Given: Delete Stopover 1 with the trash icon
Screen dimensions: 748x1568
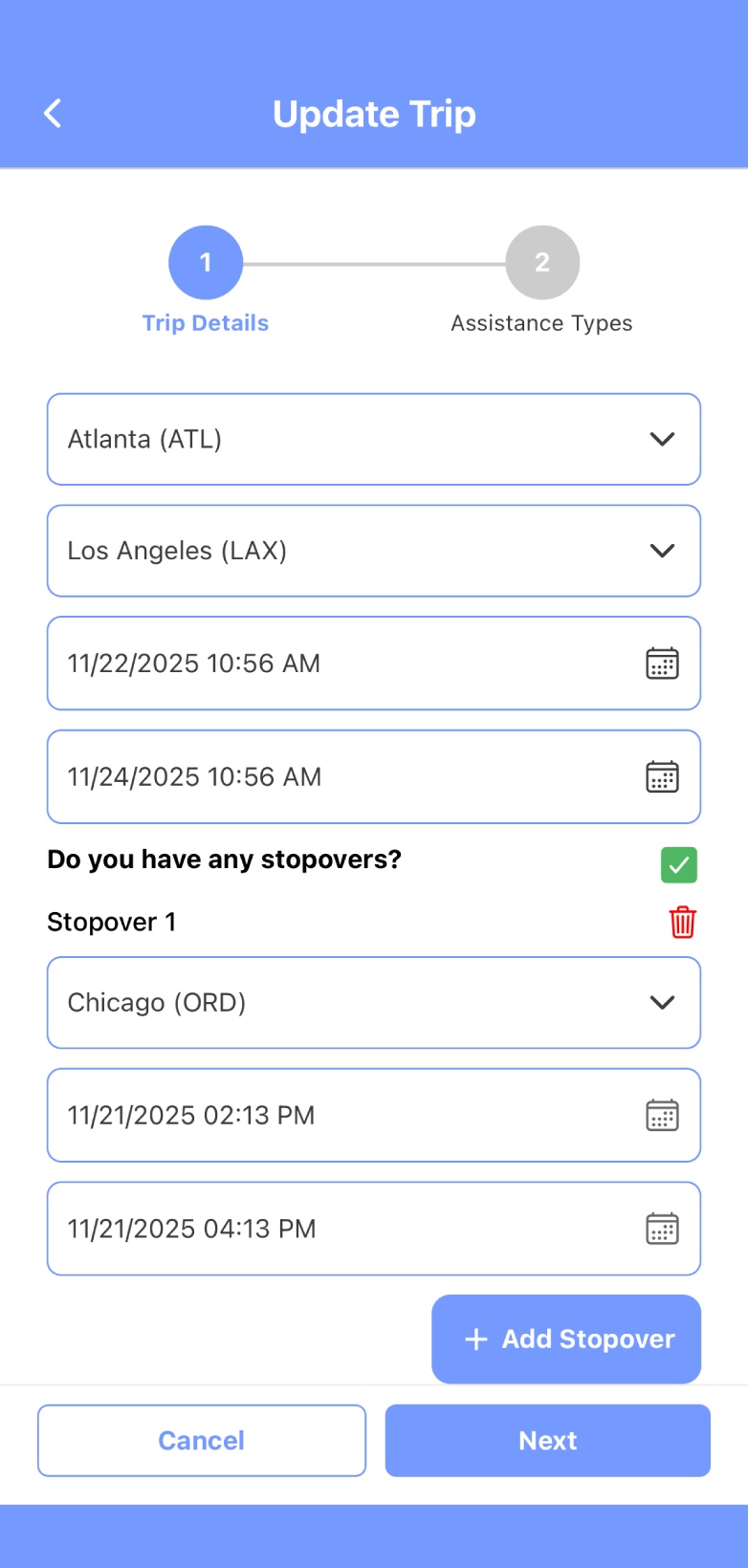Looking at the screenshot, I should pos(682,923).
